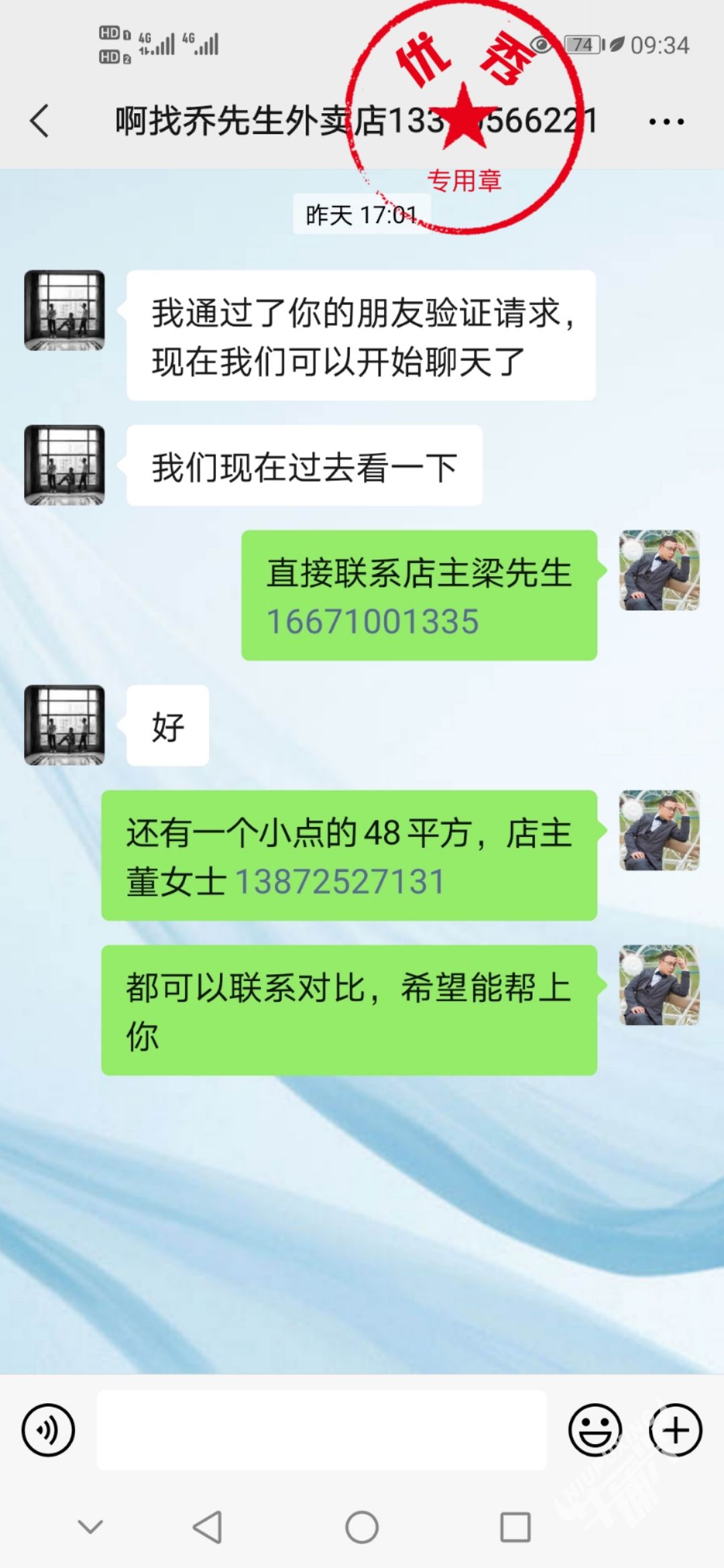724x1568 pixels.
Task: Go back from the chat
Action: pos(40,121)
